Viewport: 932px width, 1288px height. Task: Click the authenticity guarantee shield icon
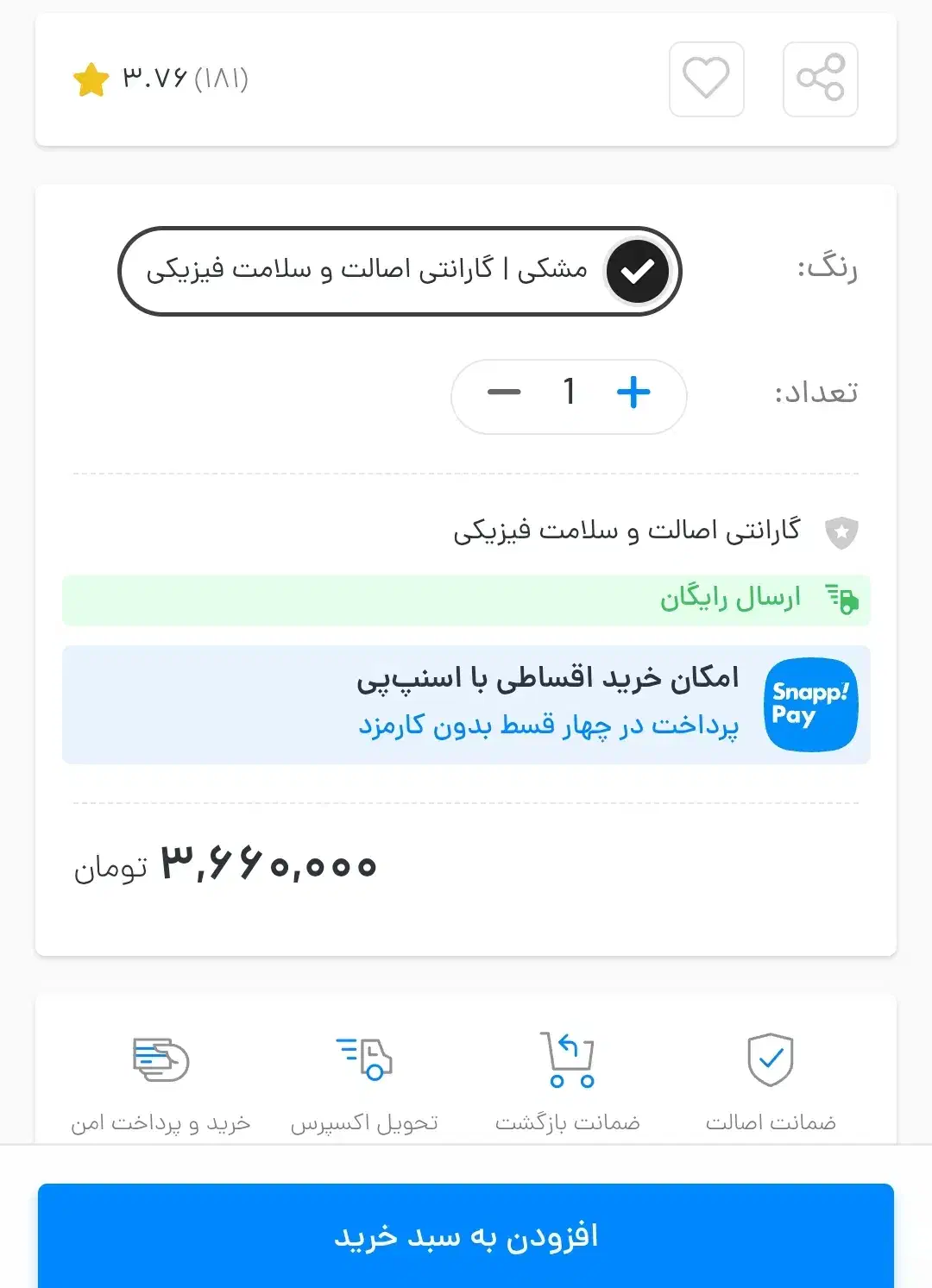pyautogui.click(x=841, y=531)
